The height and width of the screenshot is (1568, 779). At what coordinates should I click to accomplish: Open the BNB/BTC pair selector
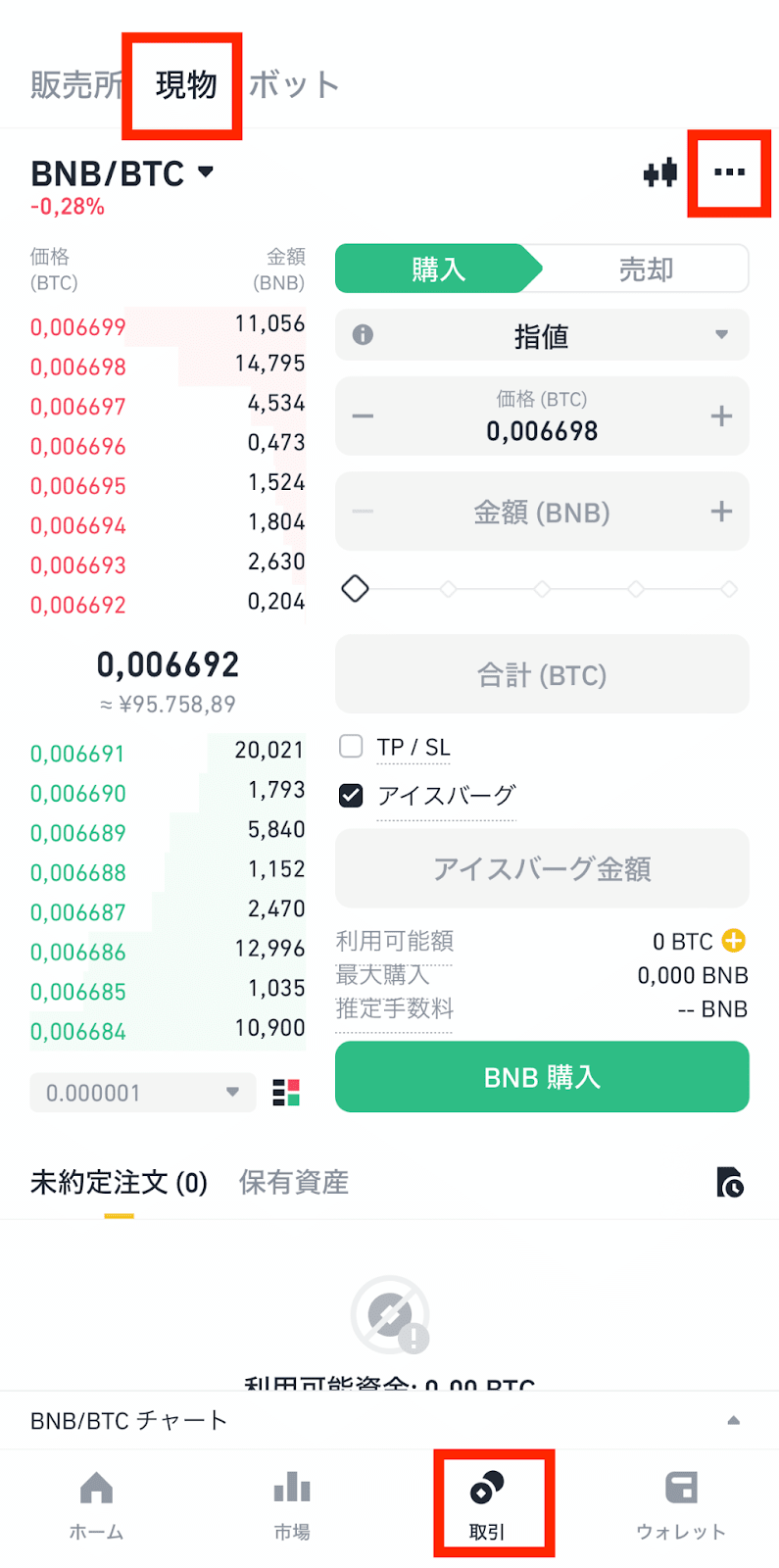pyautogui.click(x=122, y=173)
